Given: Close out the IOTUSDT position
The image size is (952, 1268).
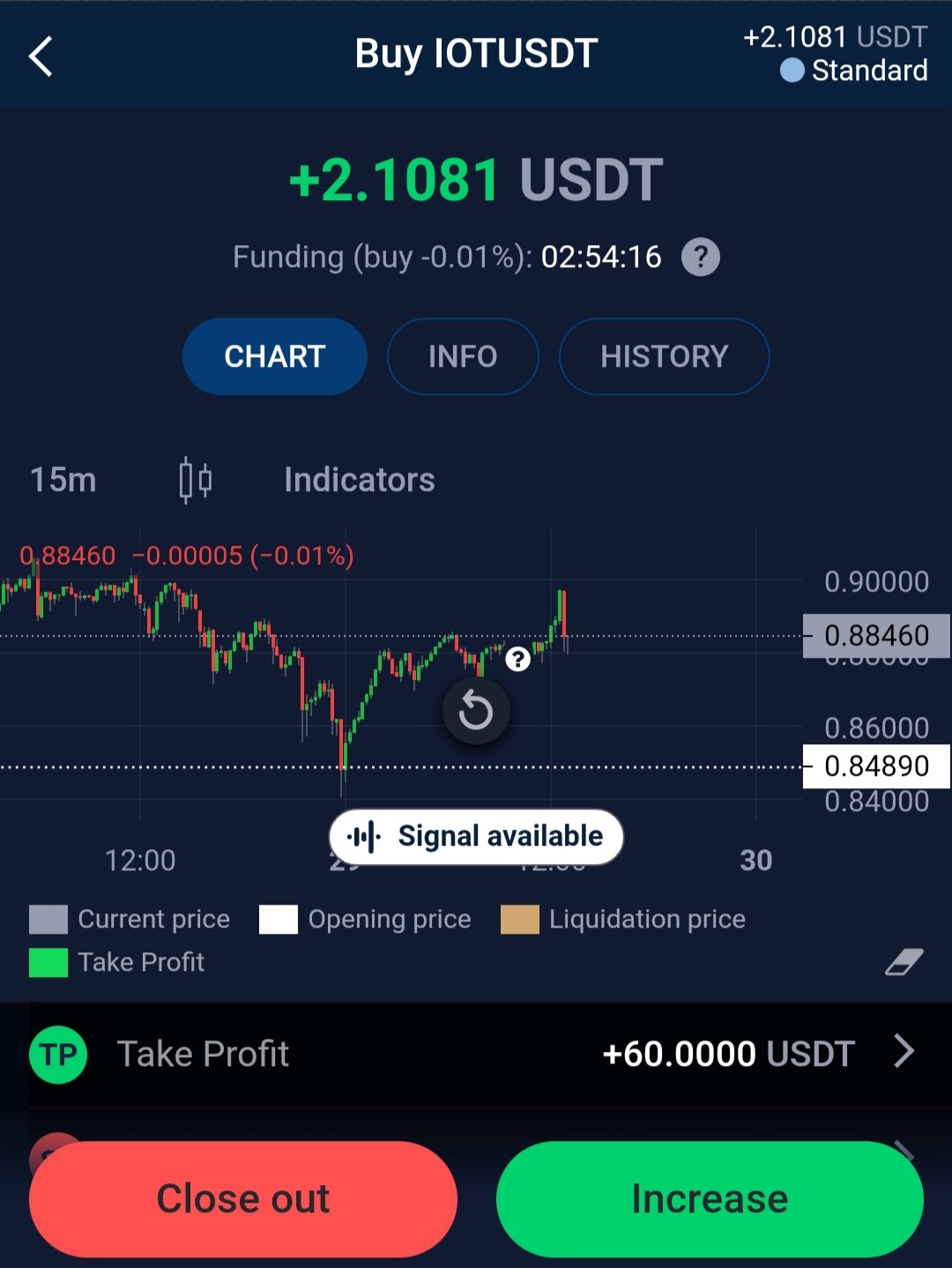Looking at the screenshot, I should (x=243, y=1199).
